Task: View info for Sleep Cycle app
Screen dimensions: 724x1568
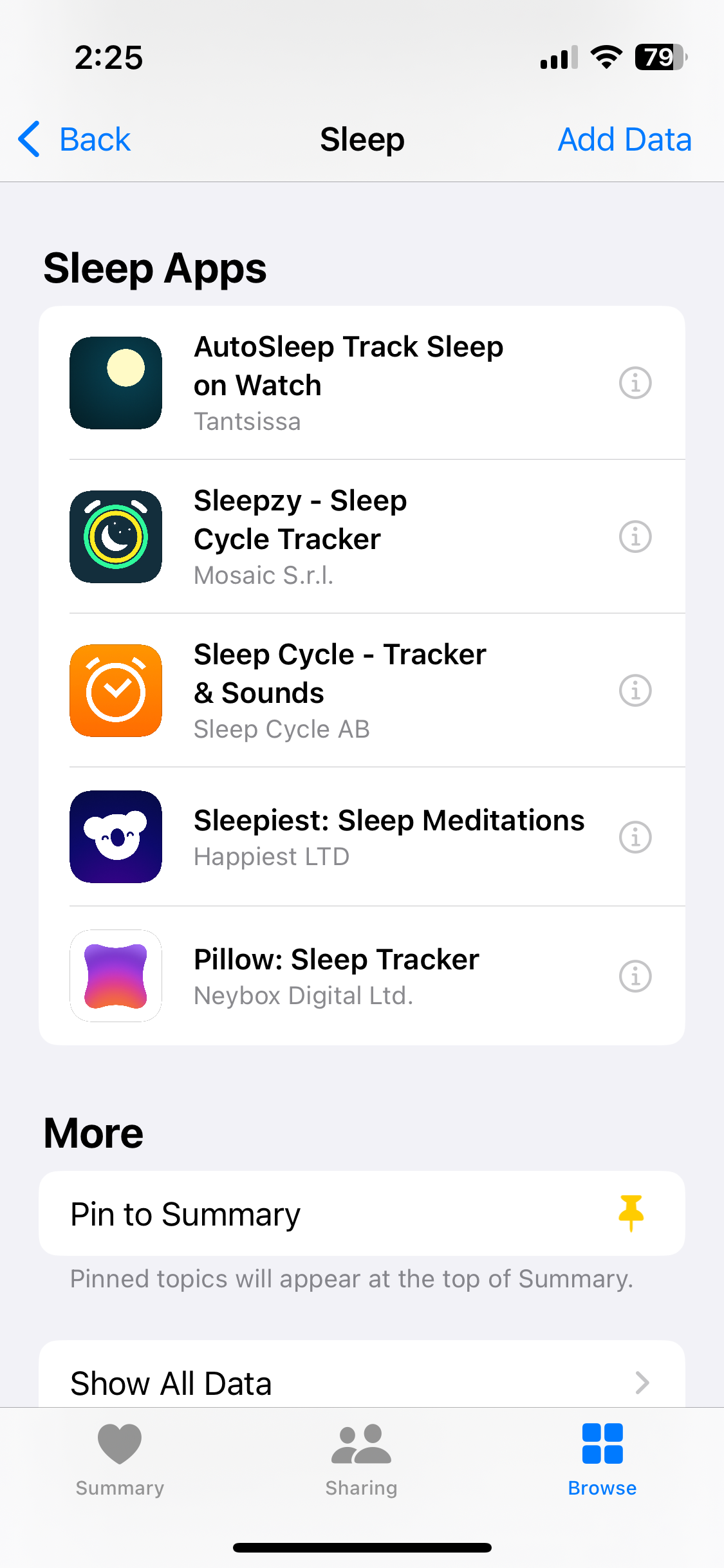Action: pyautogui.click(x=635, y=691)
